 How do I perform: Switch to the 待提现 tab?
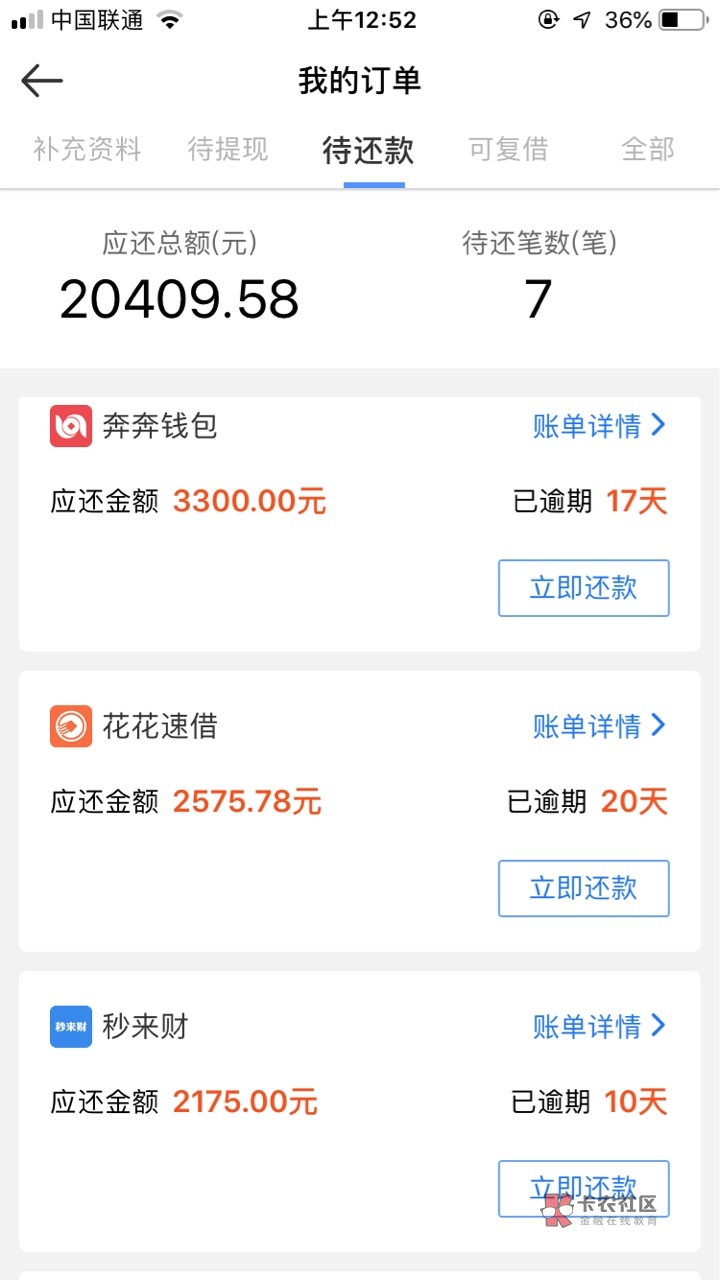click(x=228, y=150)
